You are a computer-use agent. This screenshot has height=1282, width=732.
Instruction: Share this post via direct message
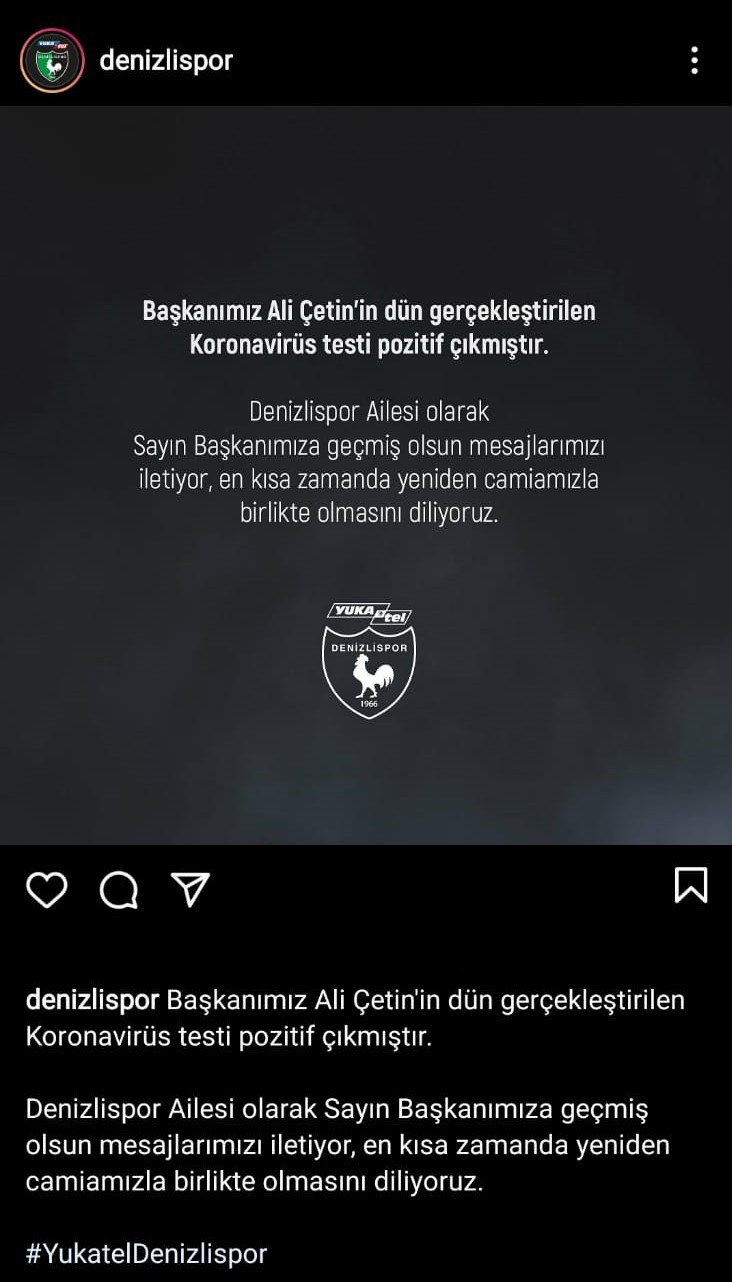(x=190, y=888)
